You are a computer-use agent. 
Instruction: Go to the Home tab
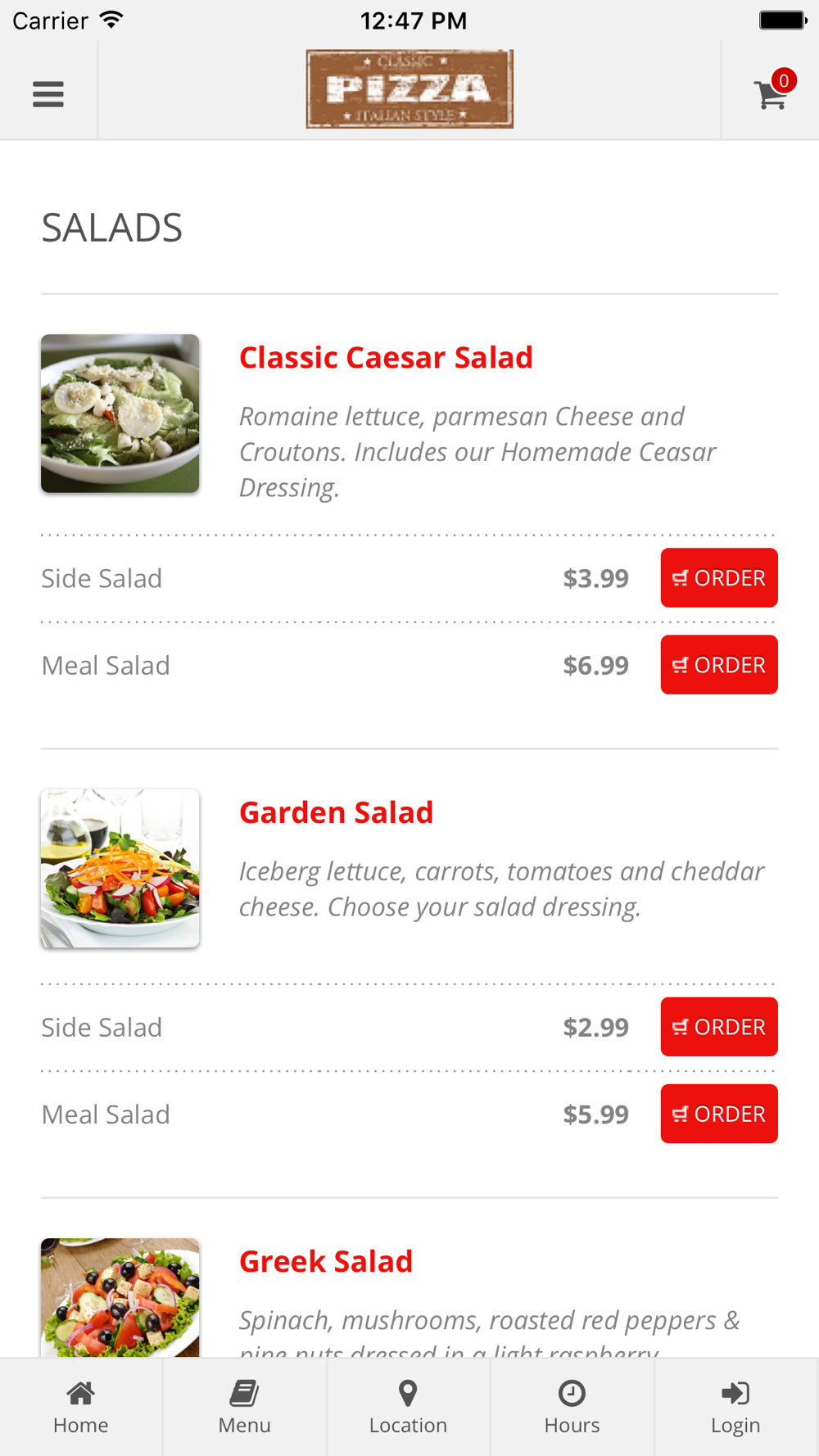(x=81, y=1408)
